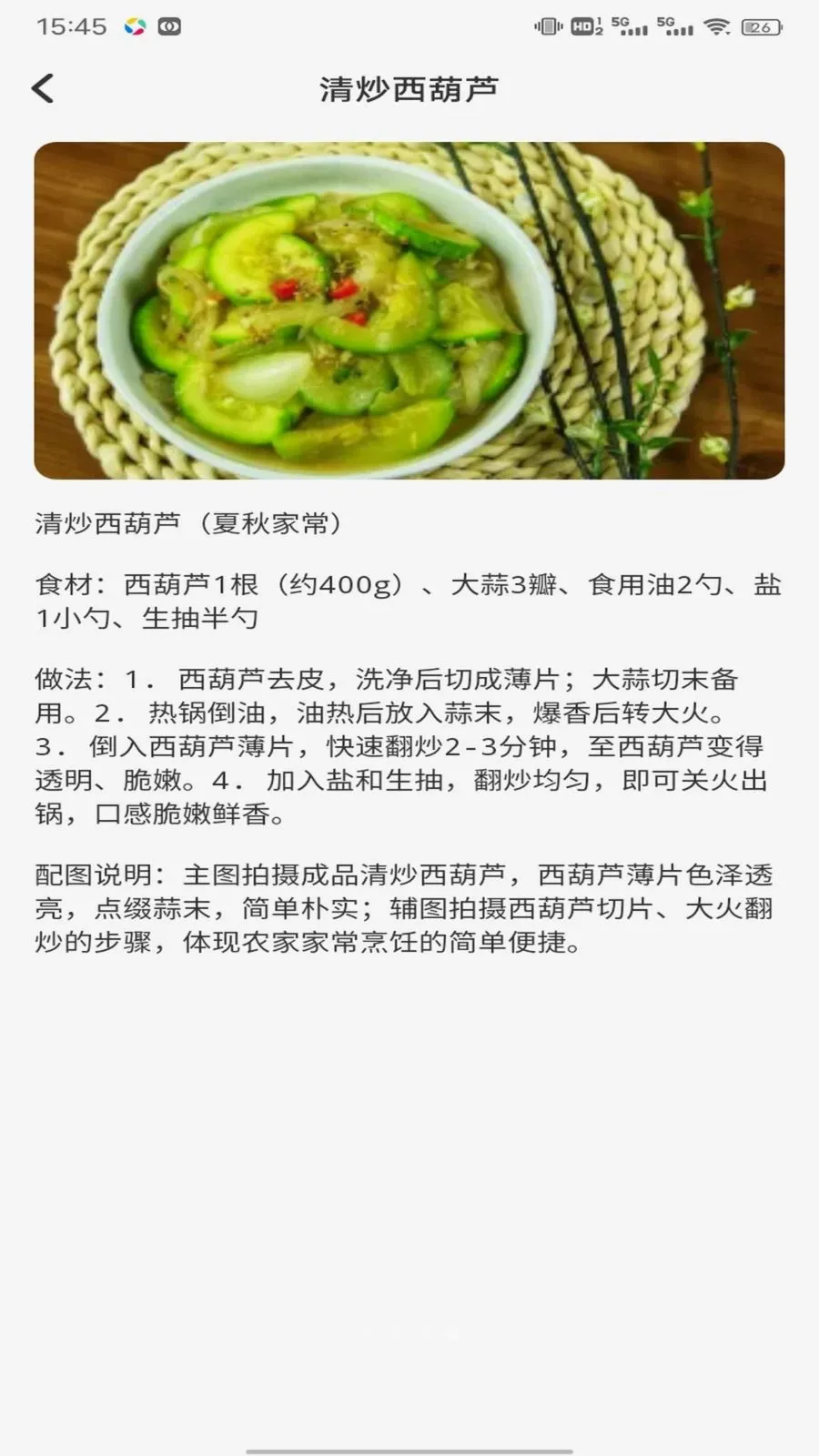This screenshot has height=1456, width=819.
Task: Go back from the 清炒西葫芦 recipe
Action: 43,88
